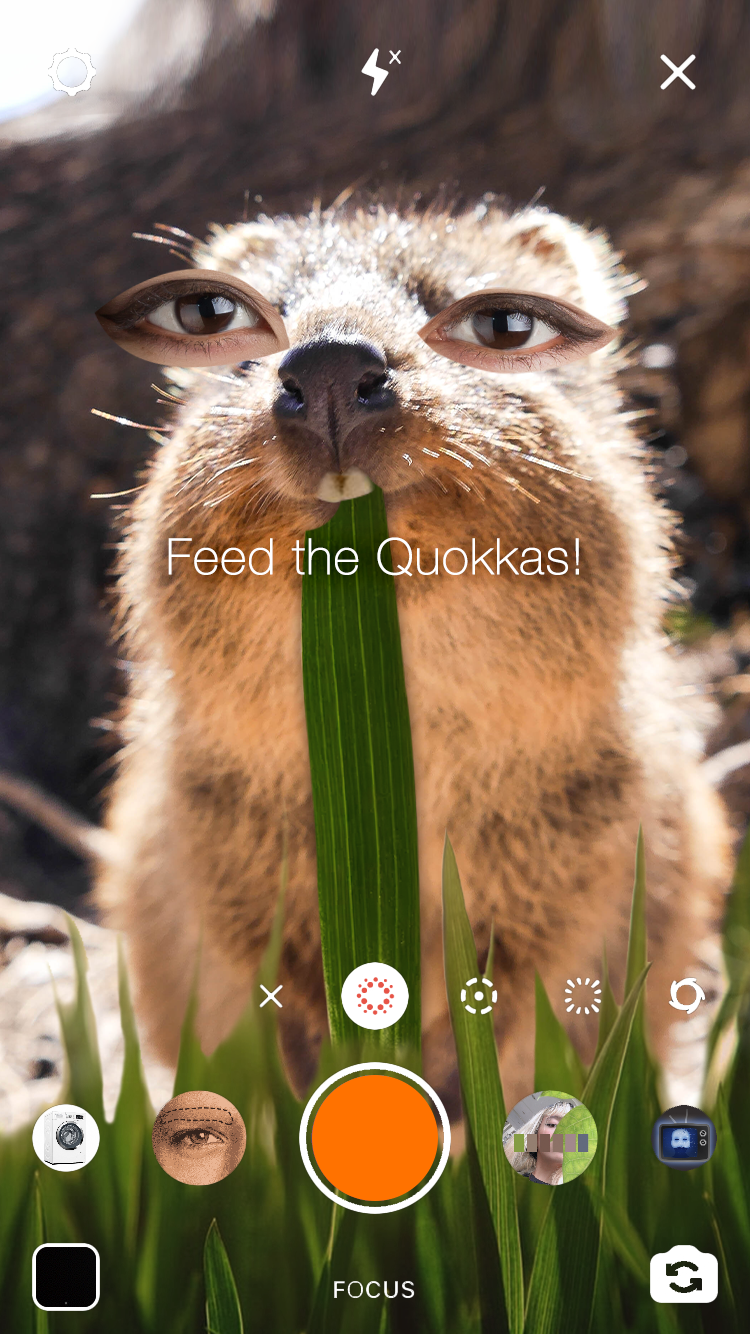Image resolution: width=750 pixels, height=1334 pixels.
Task: Choose the retro TV ghost effect
Action: pos(684,1138)
